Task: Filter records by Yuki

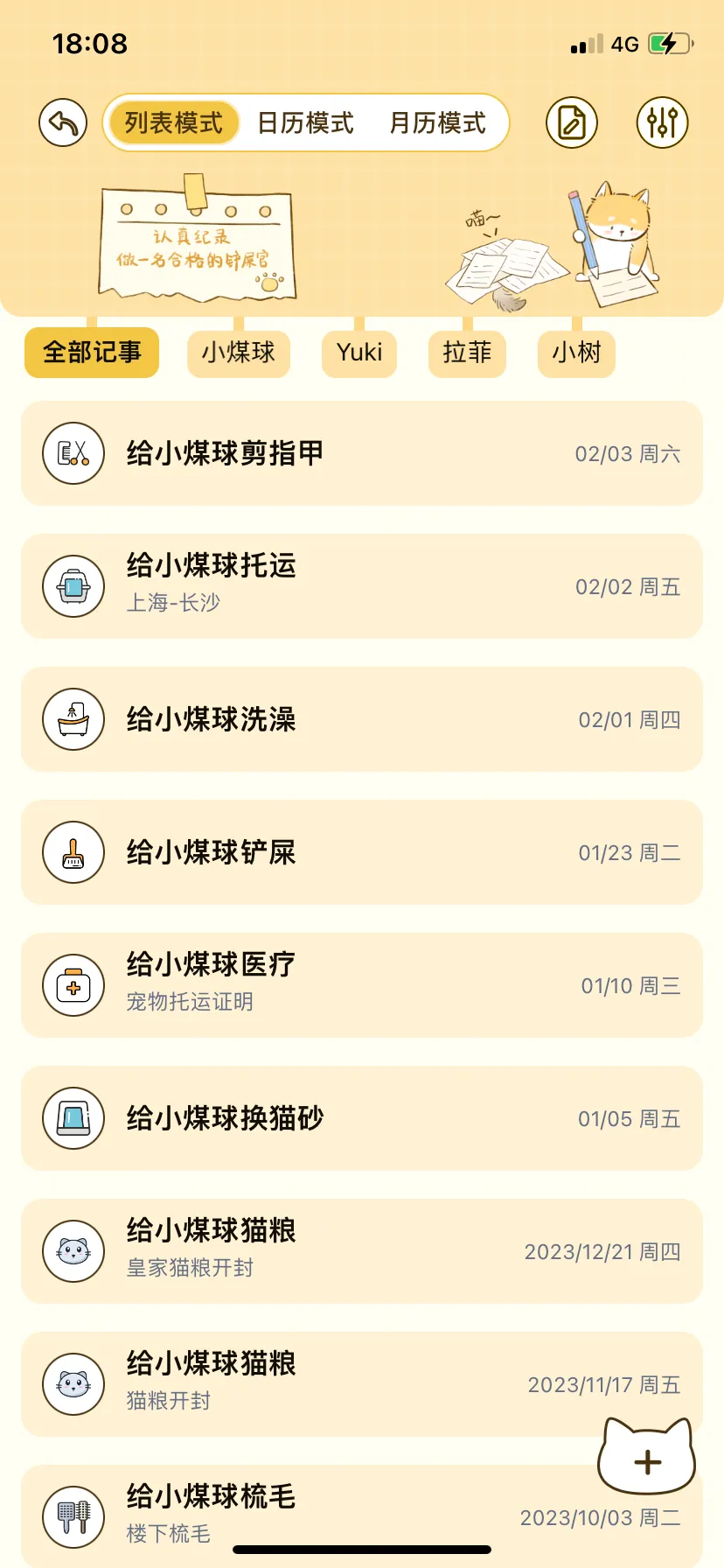Action: pos(359,353)
